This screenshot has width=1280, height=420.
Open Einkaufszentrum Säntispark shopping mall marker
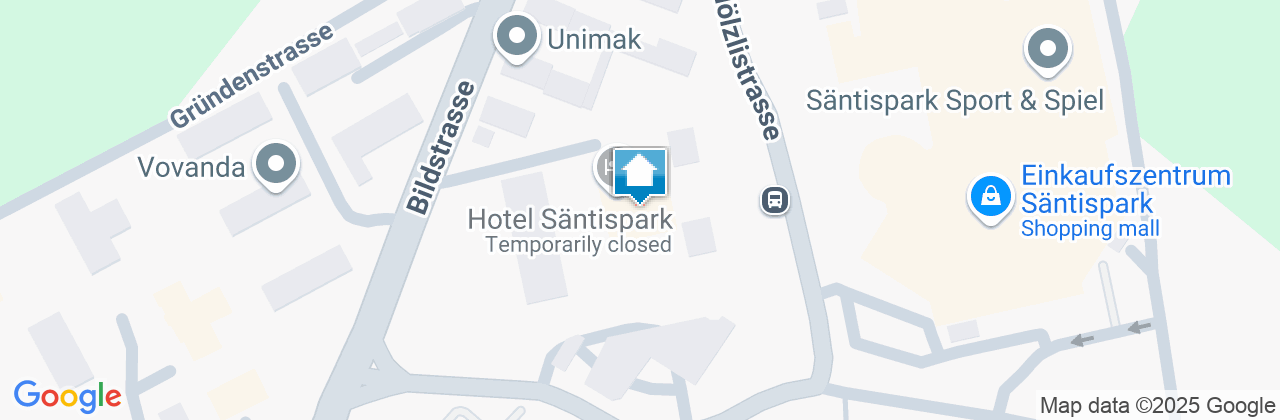coord(990,197)
